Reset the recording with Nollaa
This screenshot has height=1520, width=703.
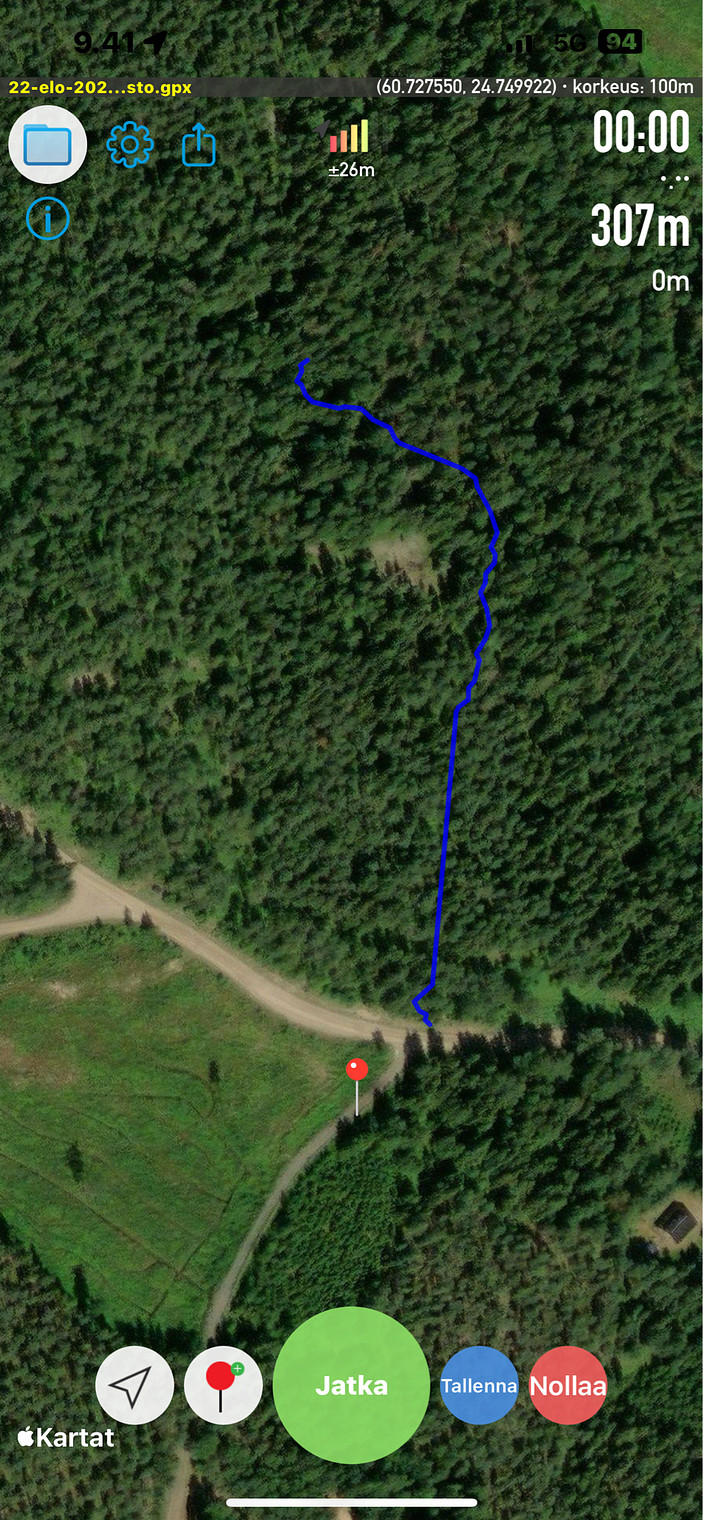tap(568, 1385)
